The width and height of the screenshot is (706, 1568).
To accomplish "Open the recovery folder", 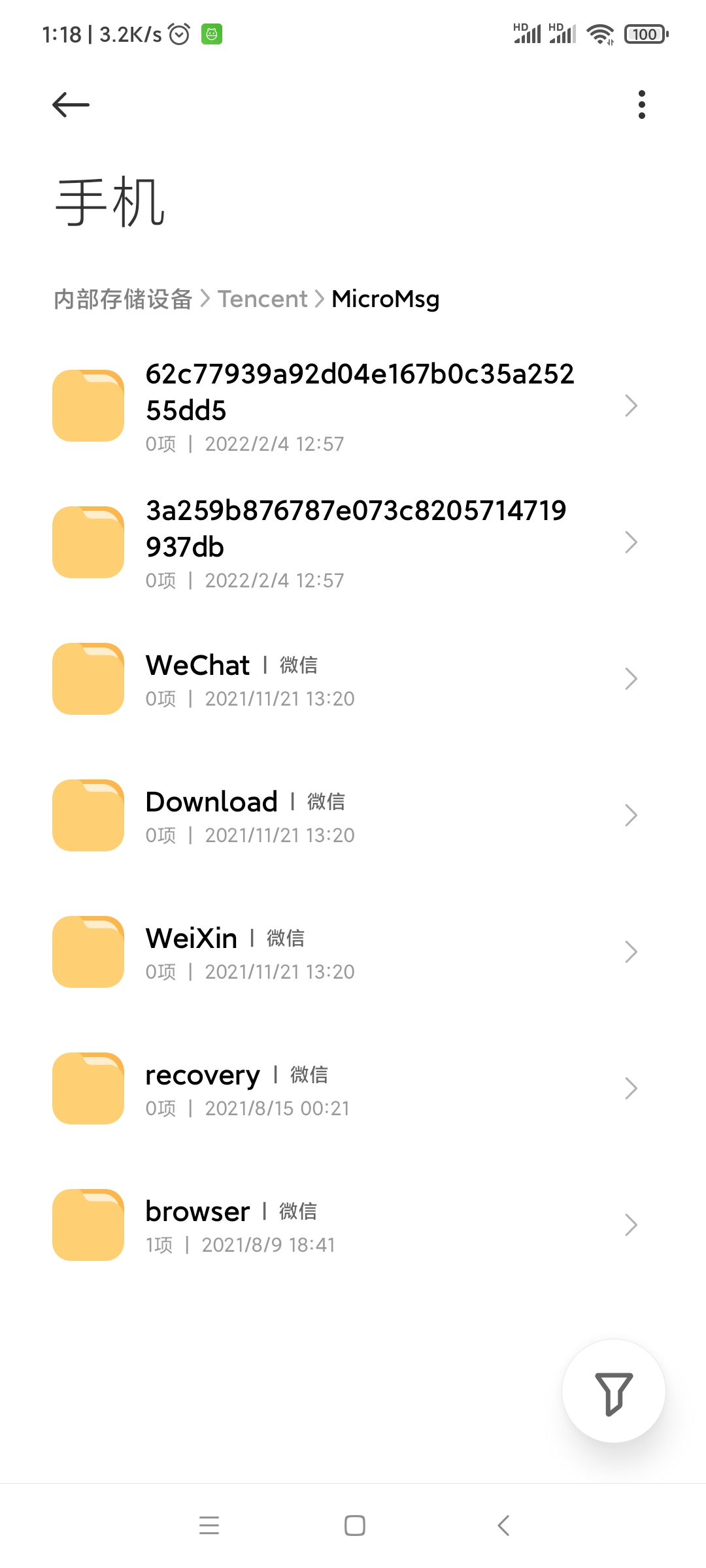I will tap(353, 1088).
